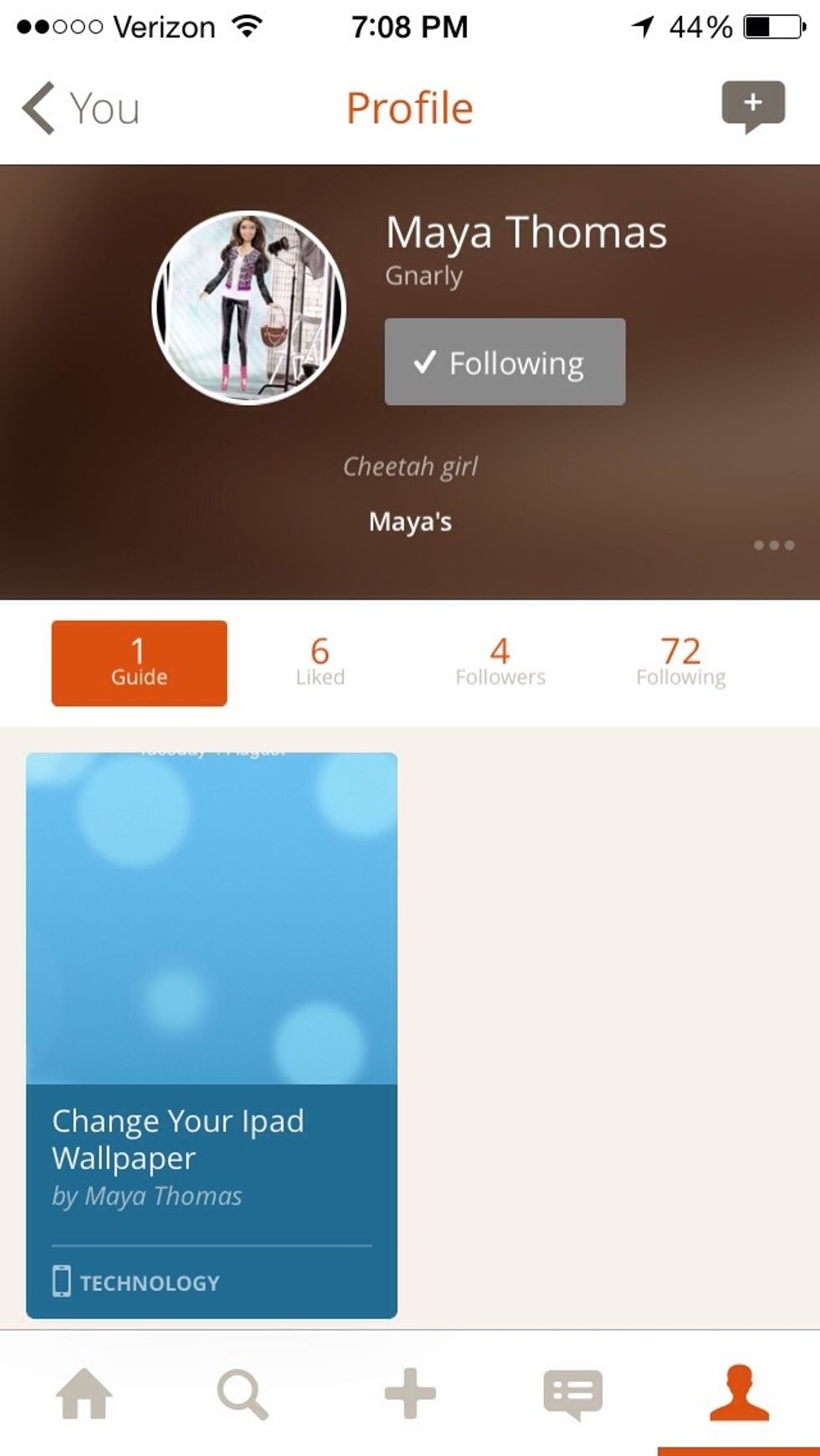Open the profile tab in the bottom bar

point(738,1394)
